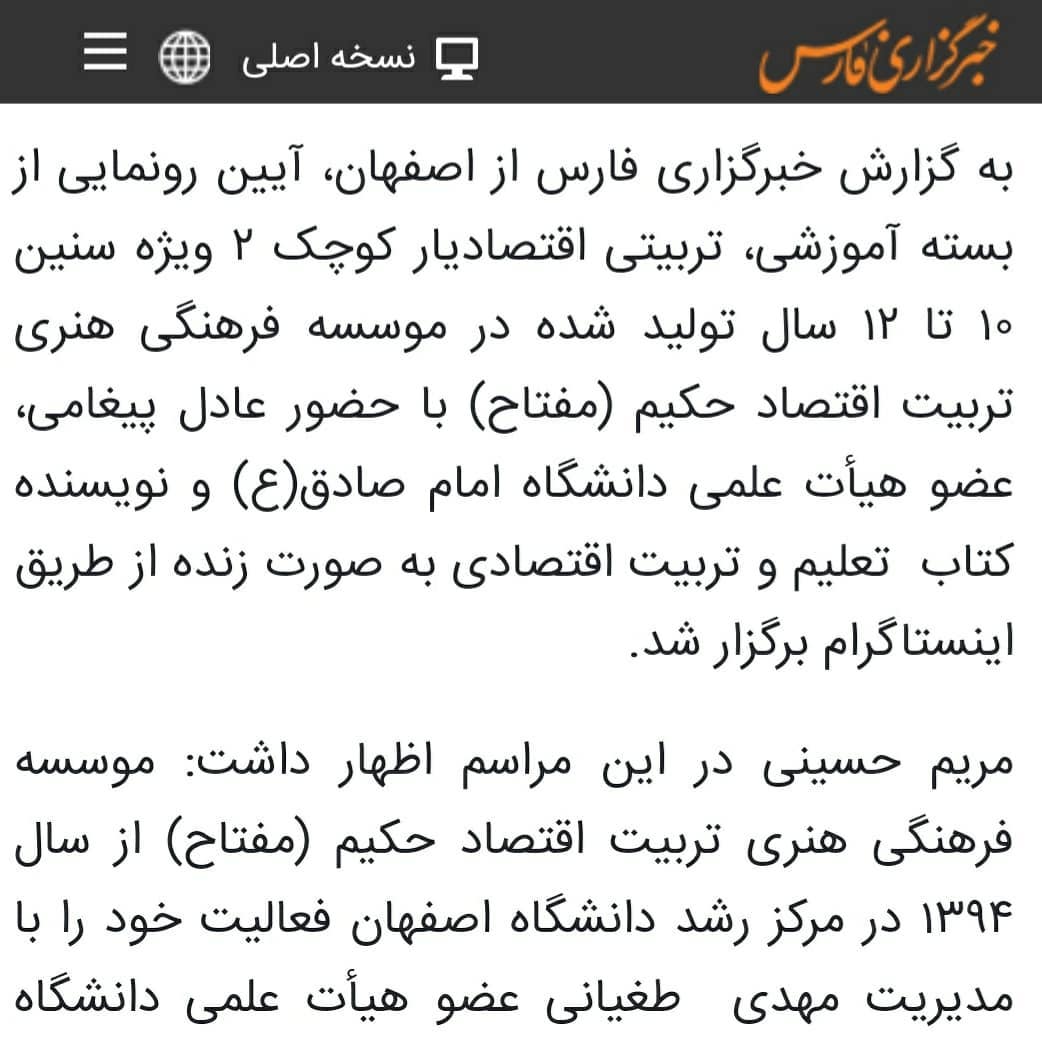1042x1042 pixels.
Task: Open the hamburger menu
Action: pos(105,53)
